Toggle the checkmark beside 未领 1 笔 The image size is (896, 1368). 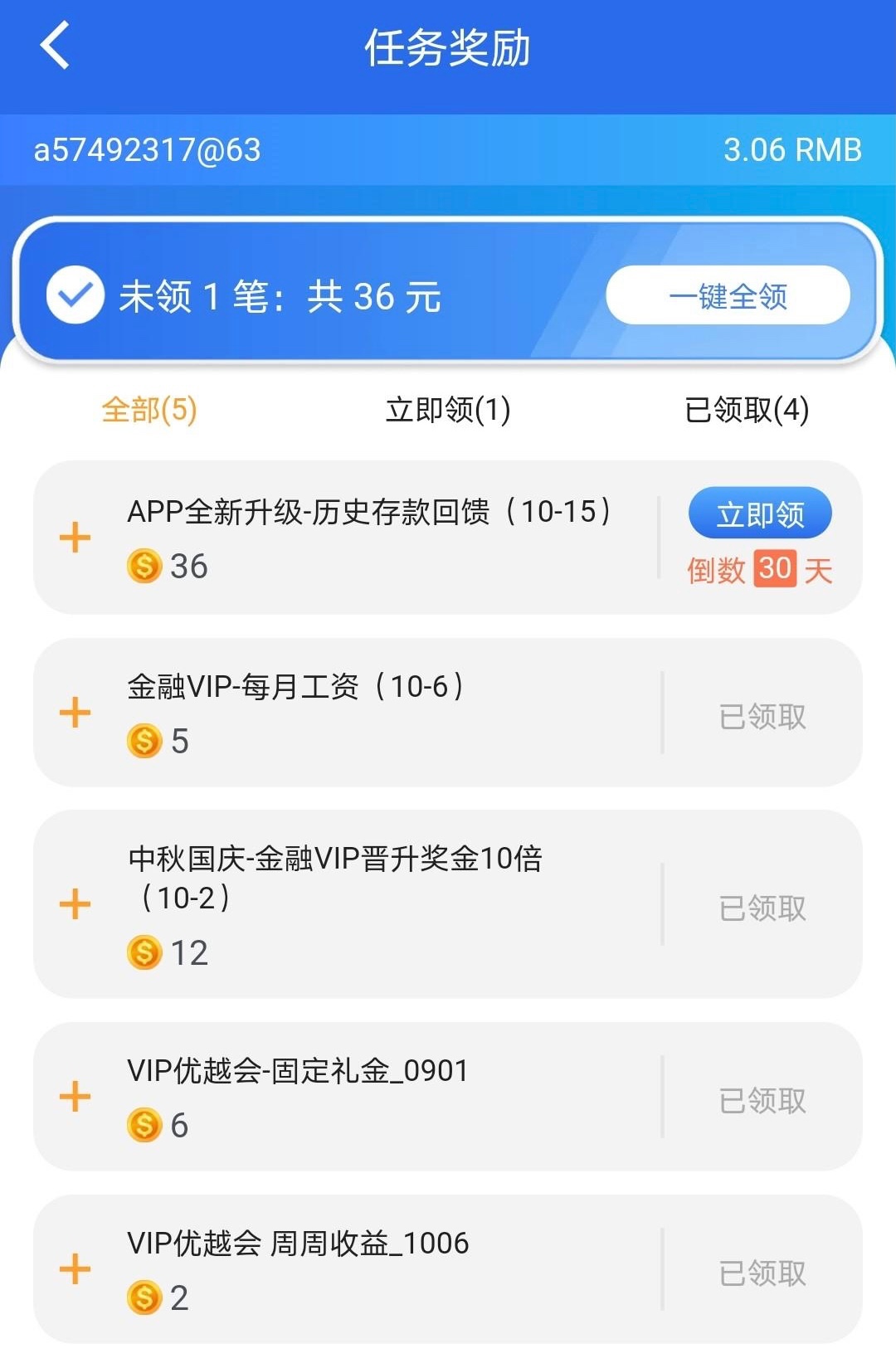tap(75, 295)
